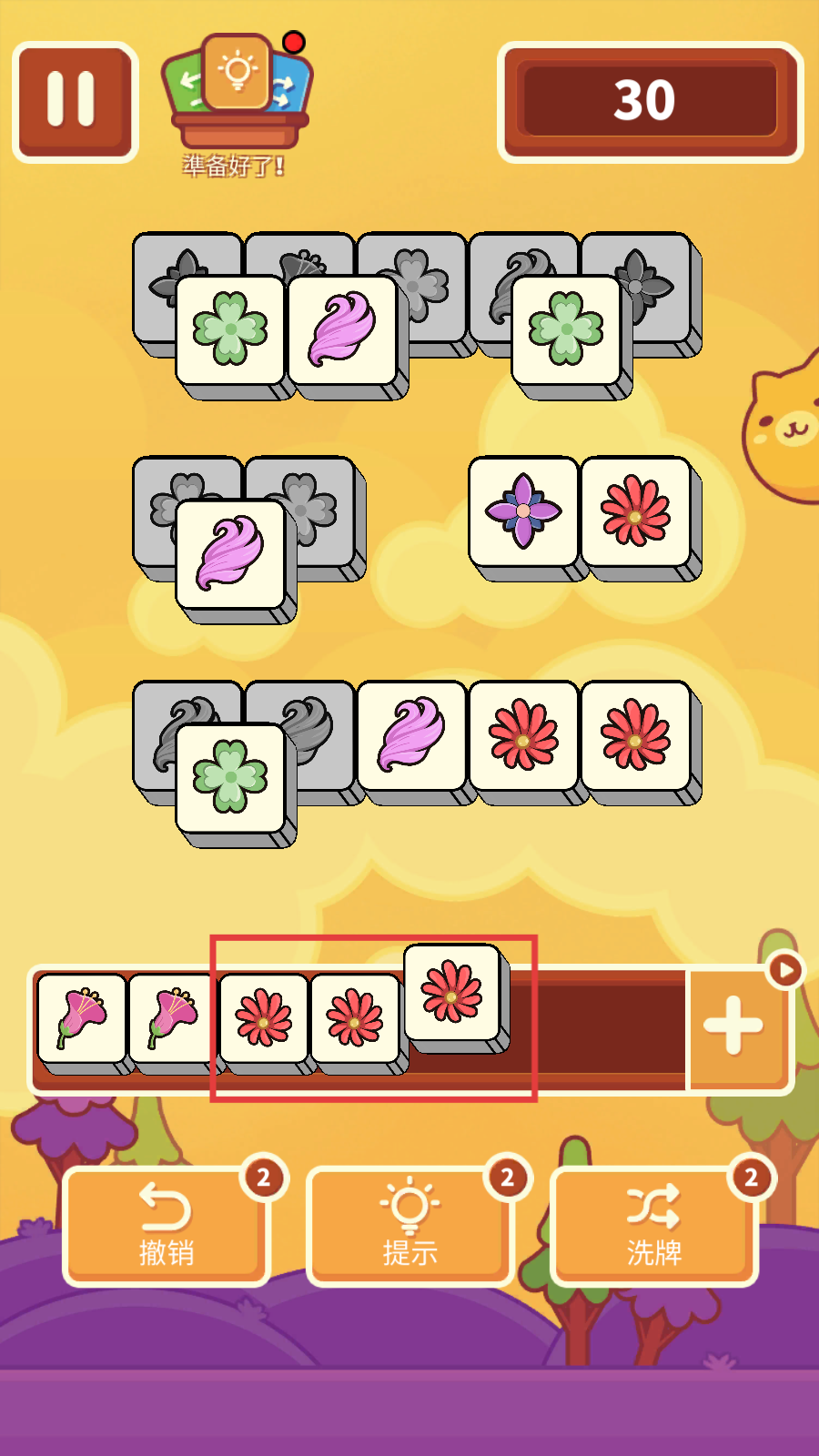The image size is (819, 1456).
Task: Select the pink feather tile in the middle row
Action: pos(231,554)
